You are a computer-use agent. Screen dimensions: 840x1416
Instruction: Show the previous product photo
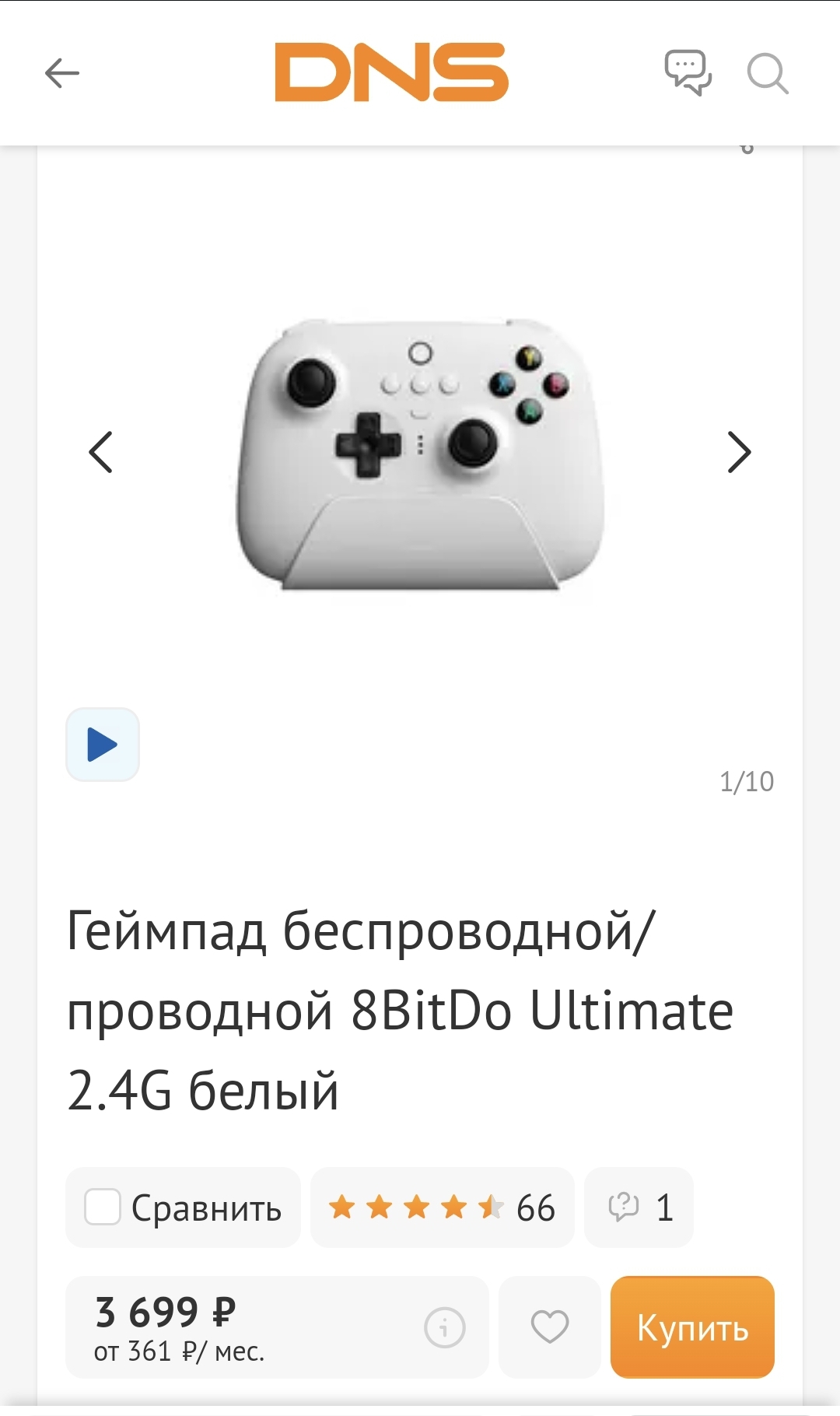[101, 452]
